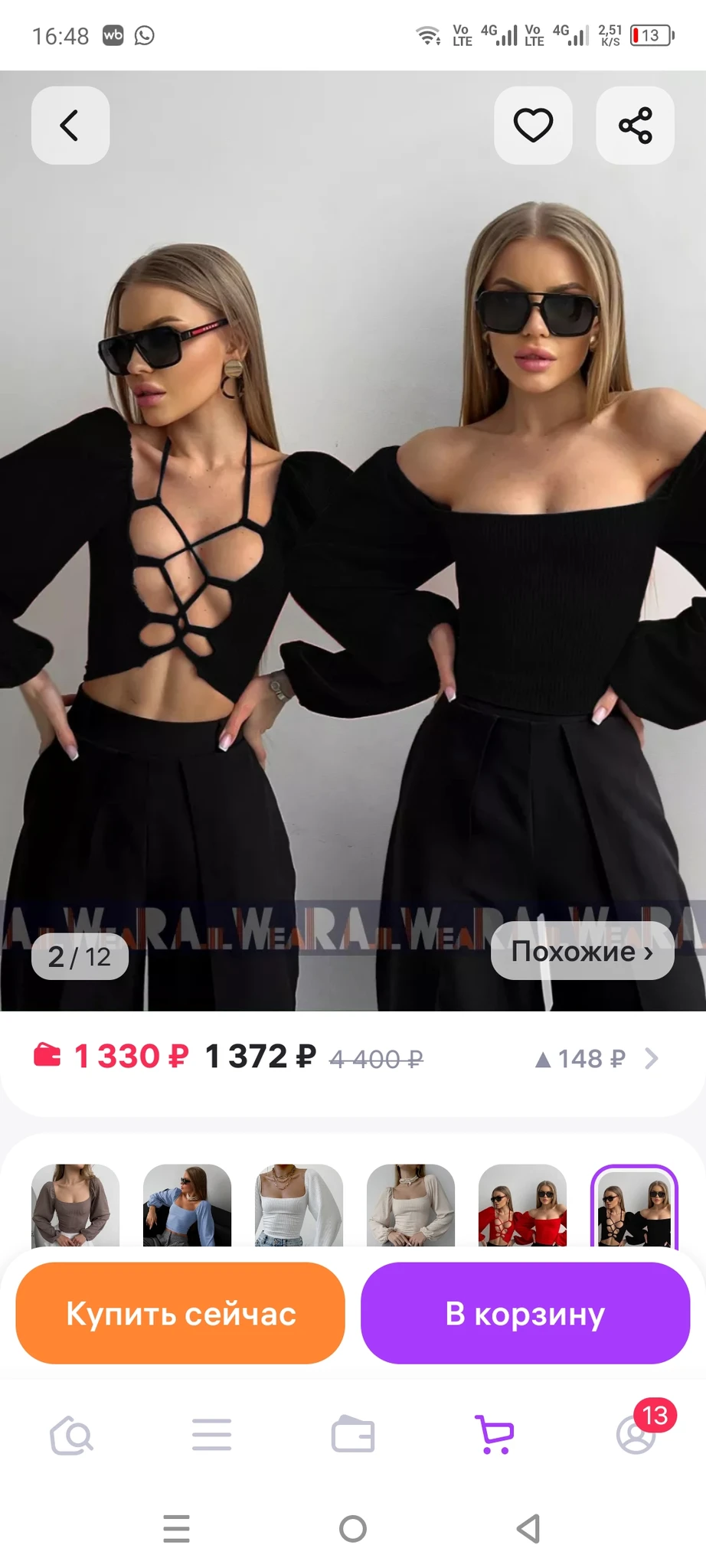This screenshot has width=706, height=1568.
Task: Expand price history showing 148 ₽ change
Action: 597,1059
